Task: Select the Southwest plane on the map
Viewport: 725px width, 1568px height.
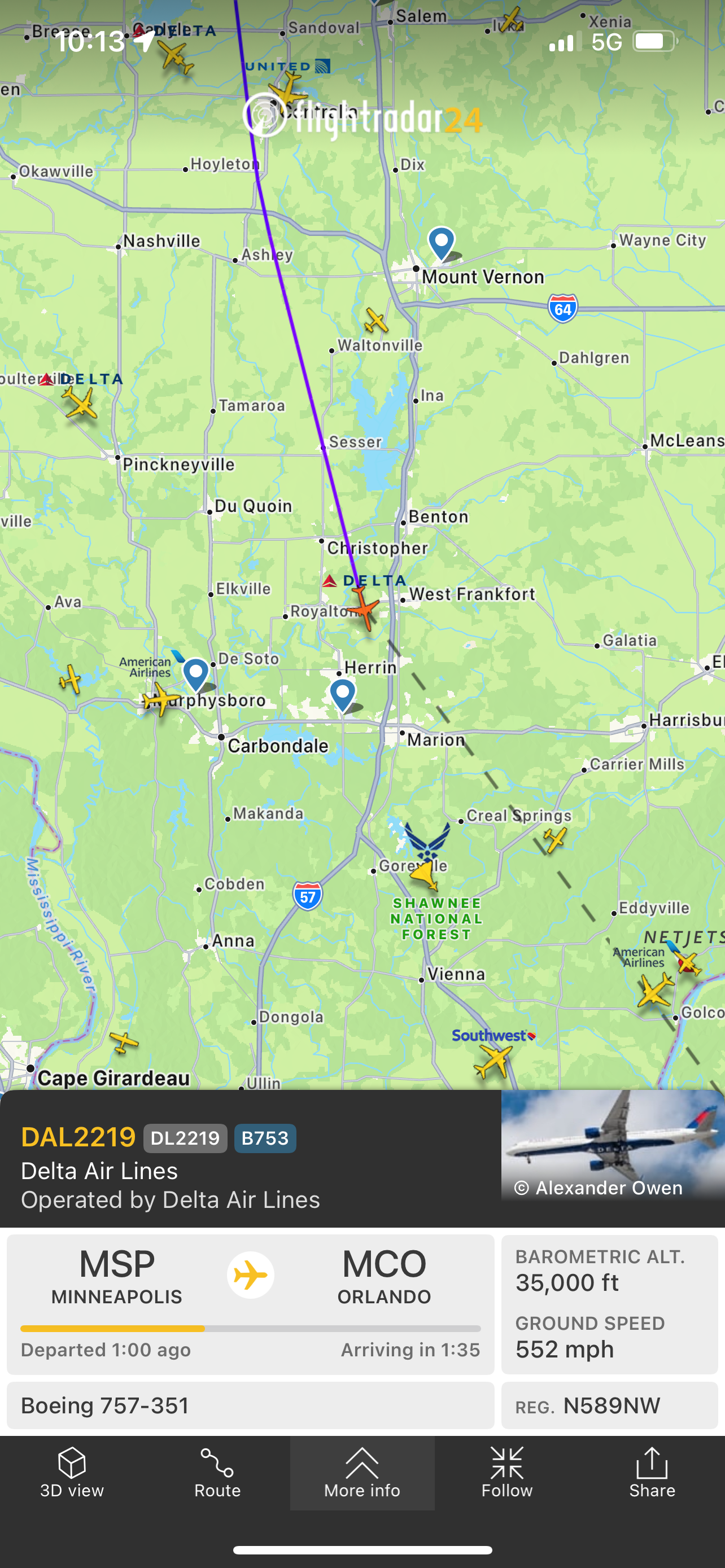Action: tap(493, 1061)
